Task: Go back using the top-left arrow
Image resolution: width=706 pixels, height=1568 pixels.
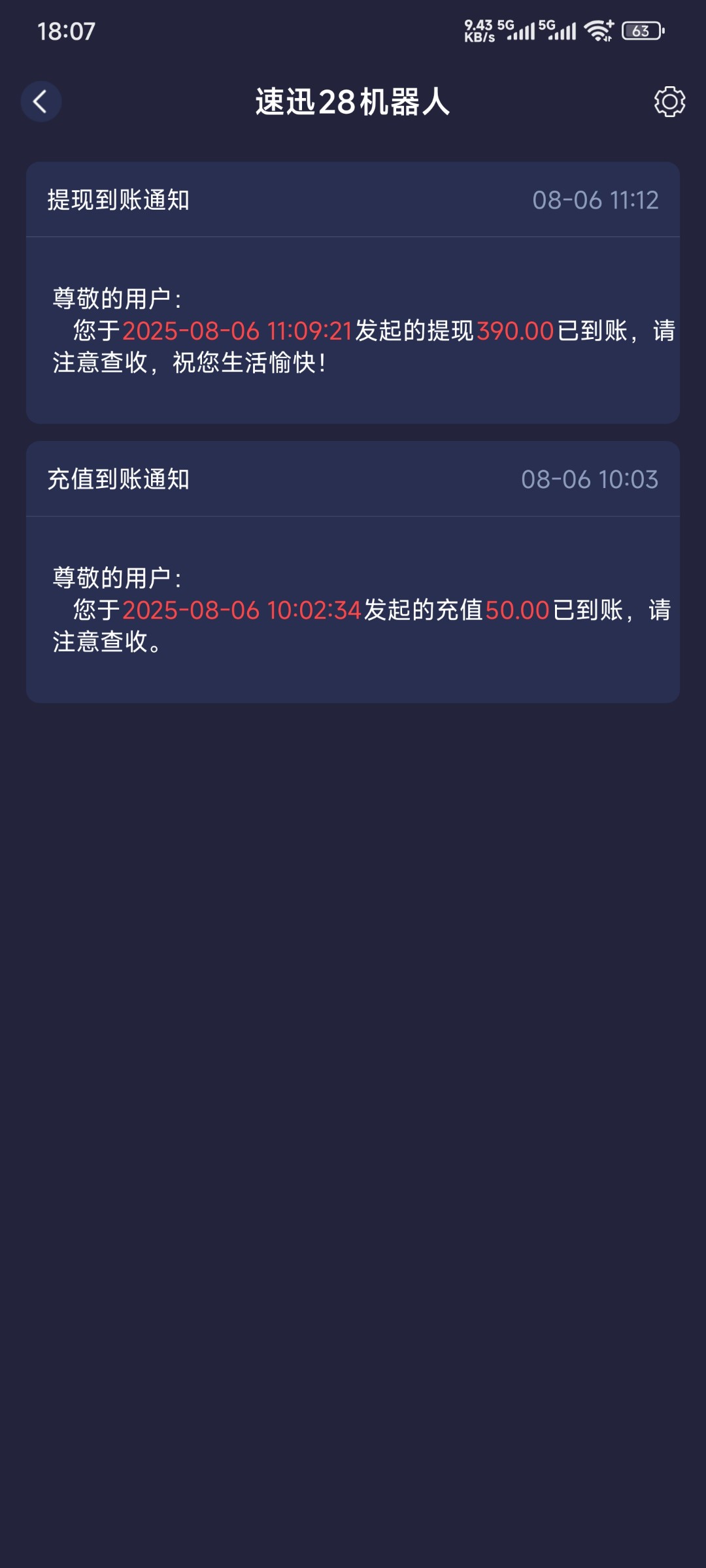Action: click(x=41, y=102)
